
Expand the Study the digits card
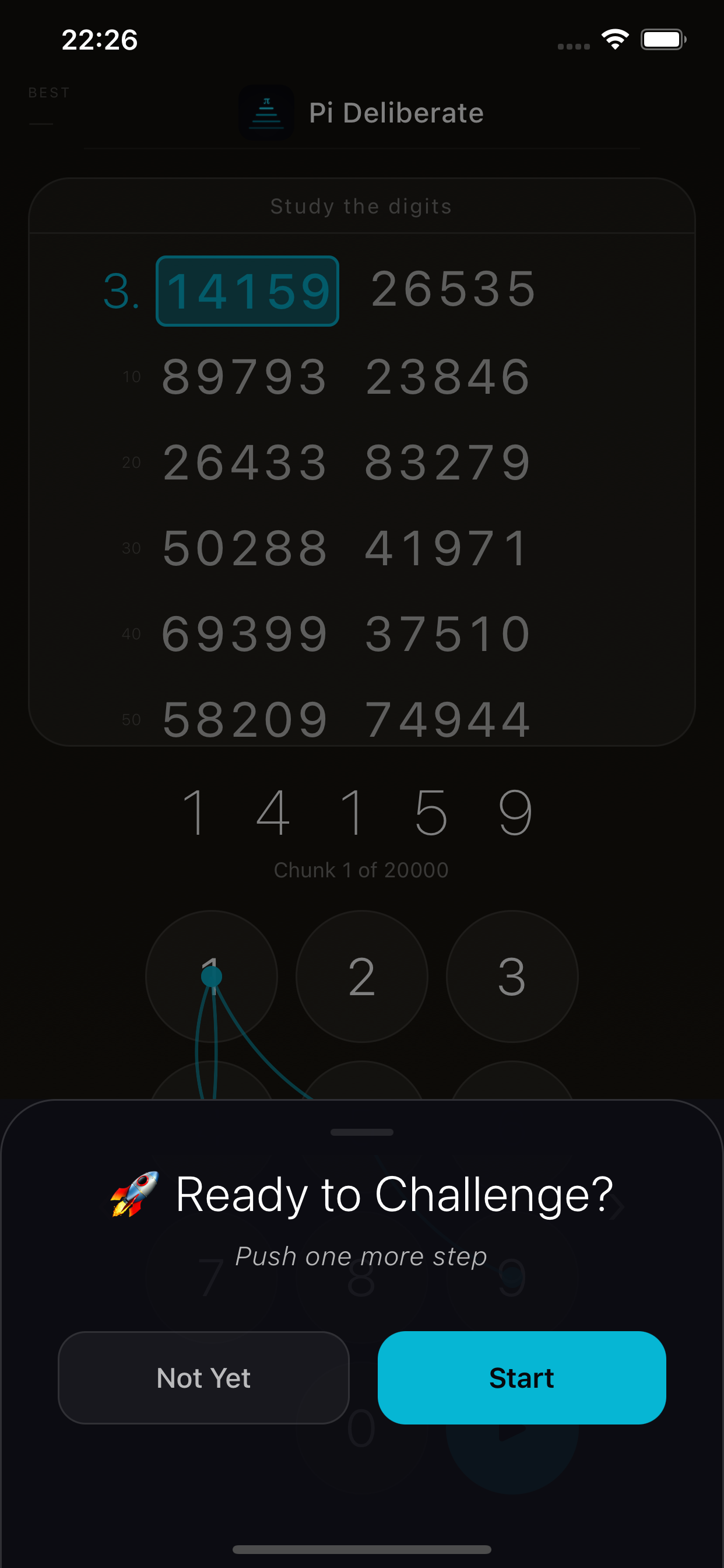pyautogui.click(x=361, y=206)
